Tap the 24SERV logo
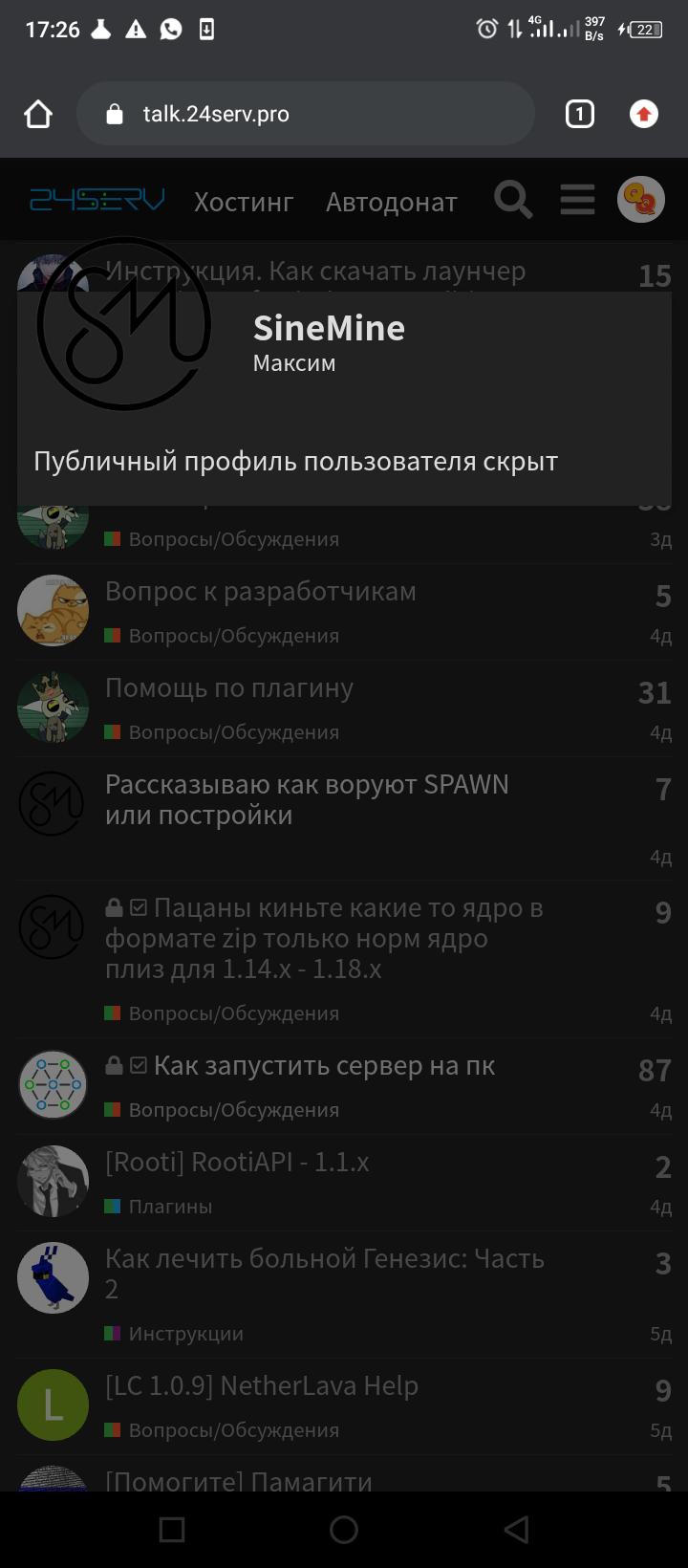688x1568 pixels. pos(97,201)
